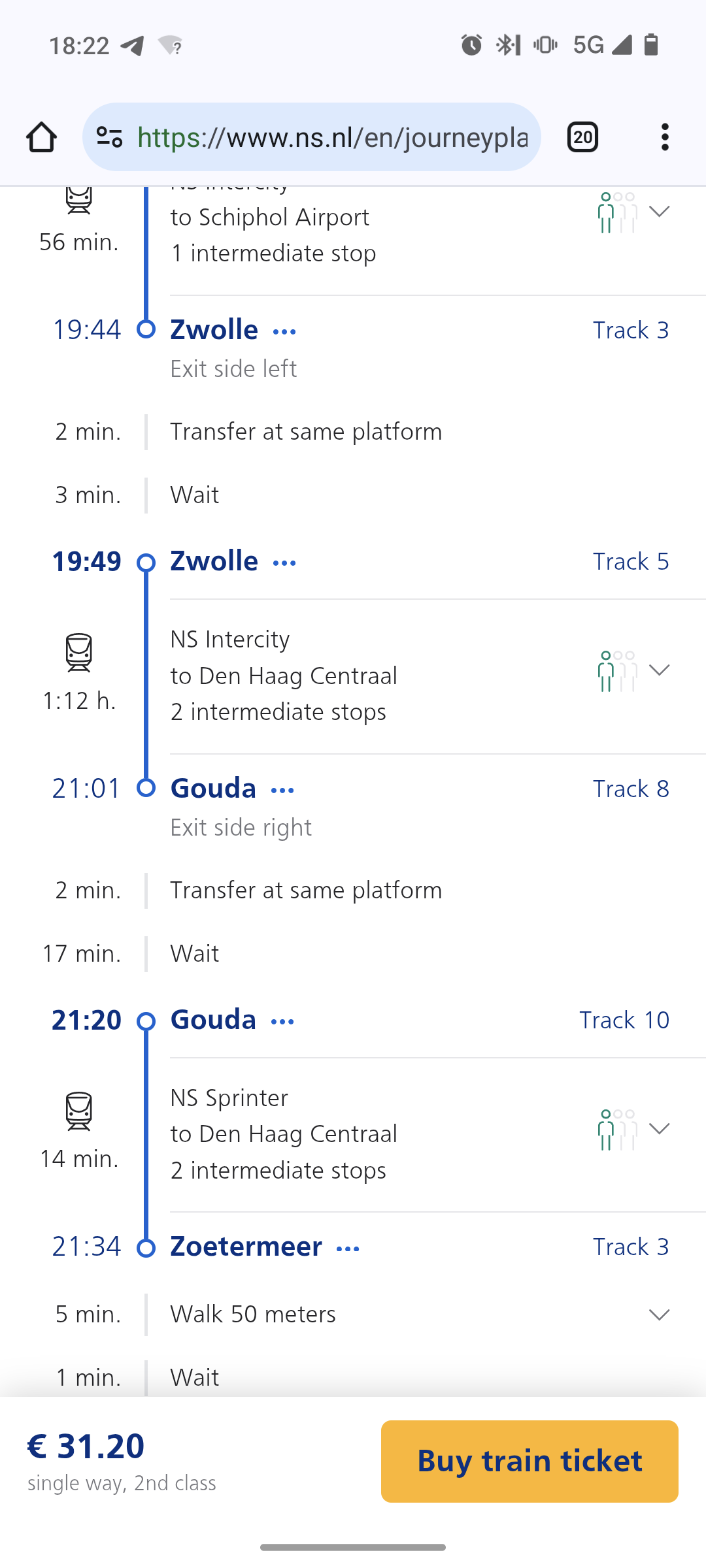Open options for Gouda arrival at 21:01
The image size is (706, 1568).
tap(282, 791)
